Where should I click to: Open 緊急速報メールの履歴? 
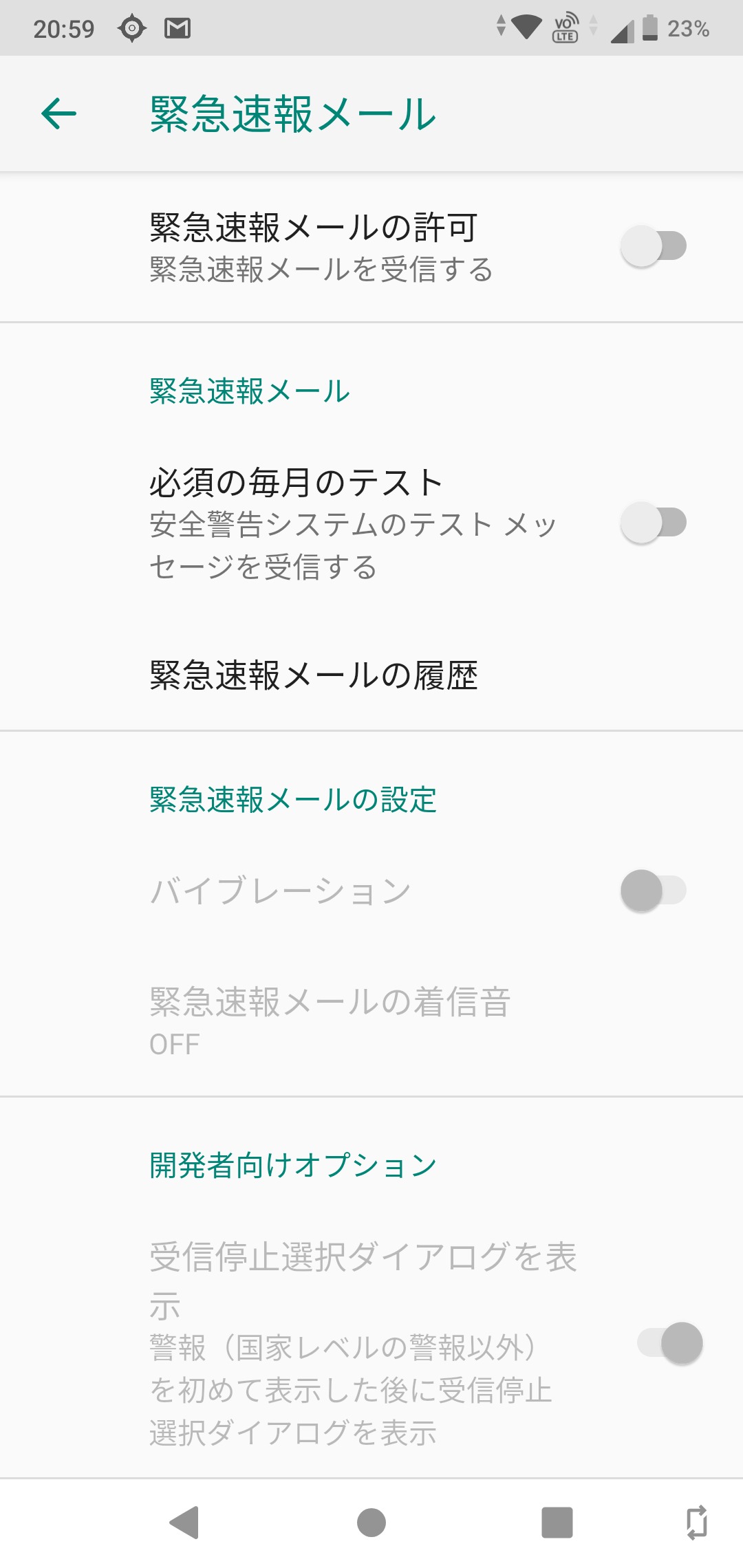[x=314, y=675]
